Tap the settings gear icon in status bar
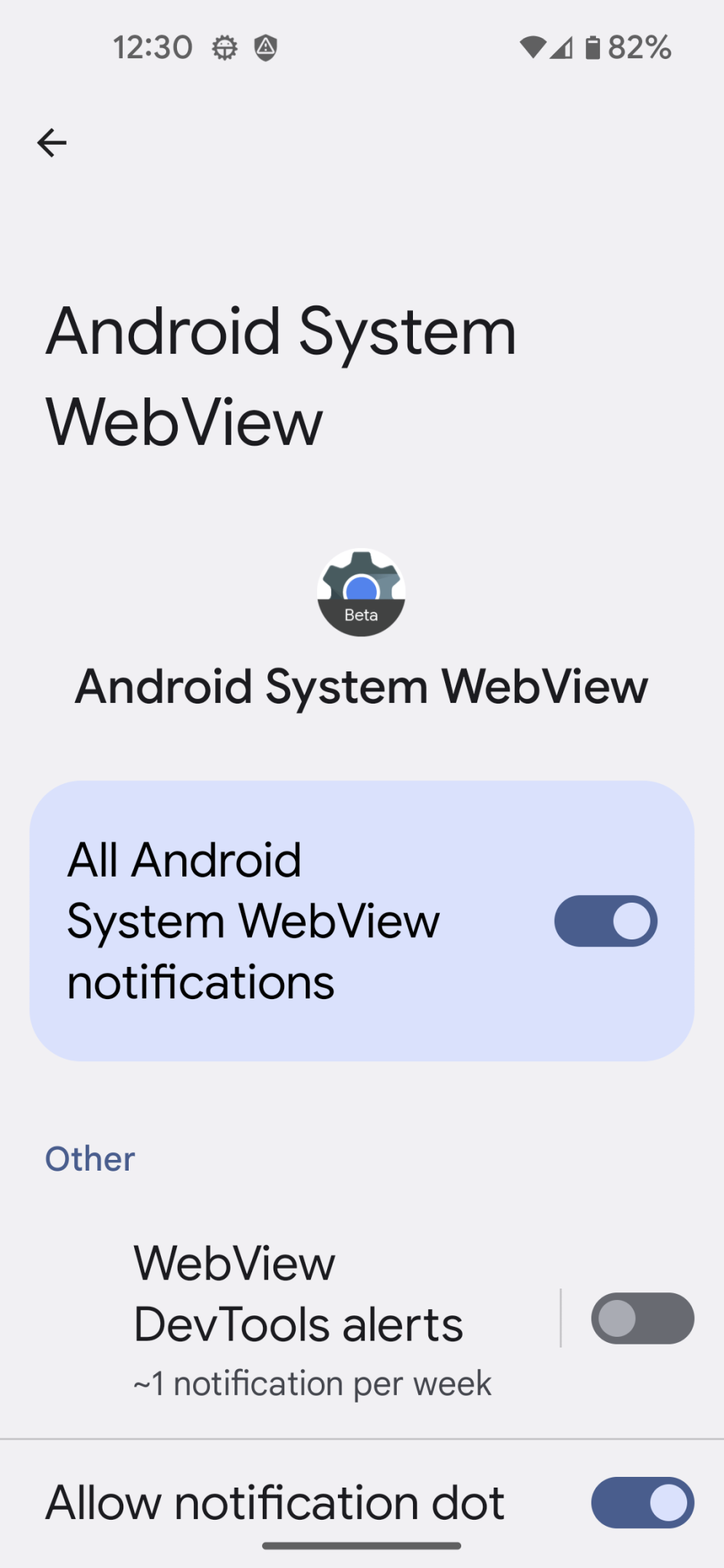 [x=224, y=47]
